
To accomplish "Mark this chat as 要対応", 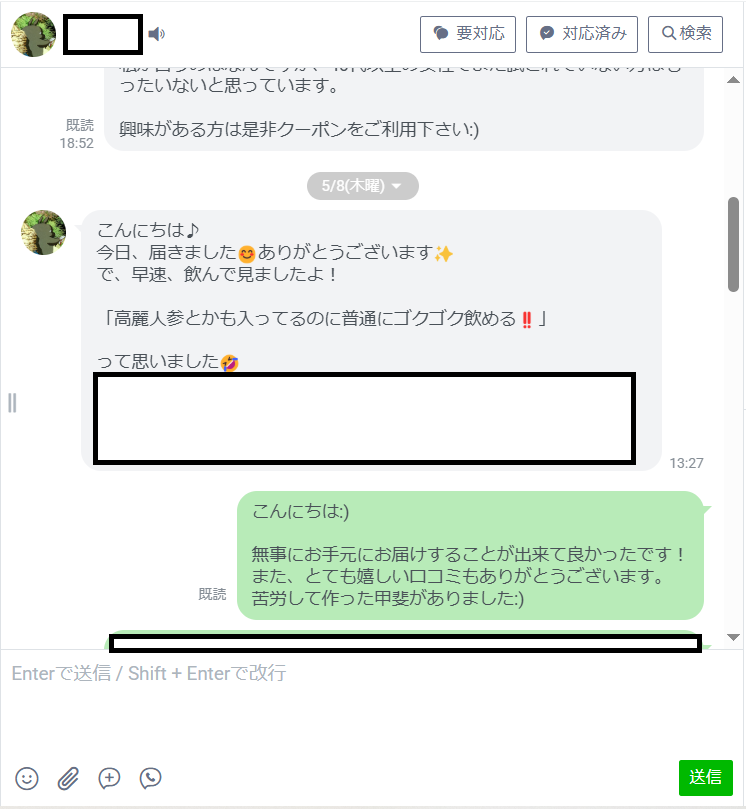I will [x=468, y=34].
